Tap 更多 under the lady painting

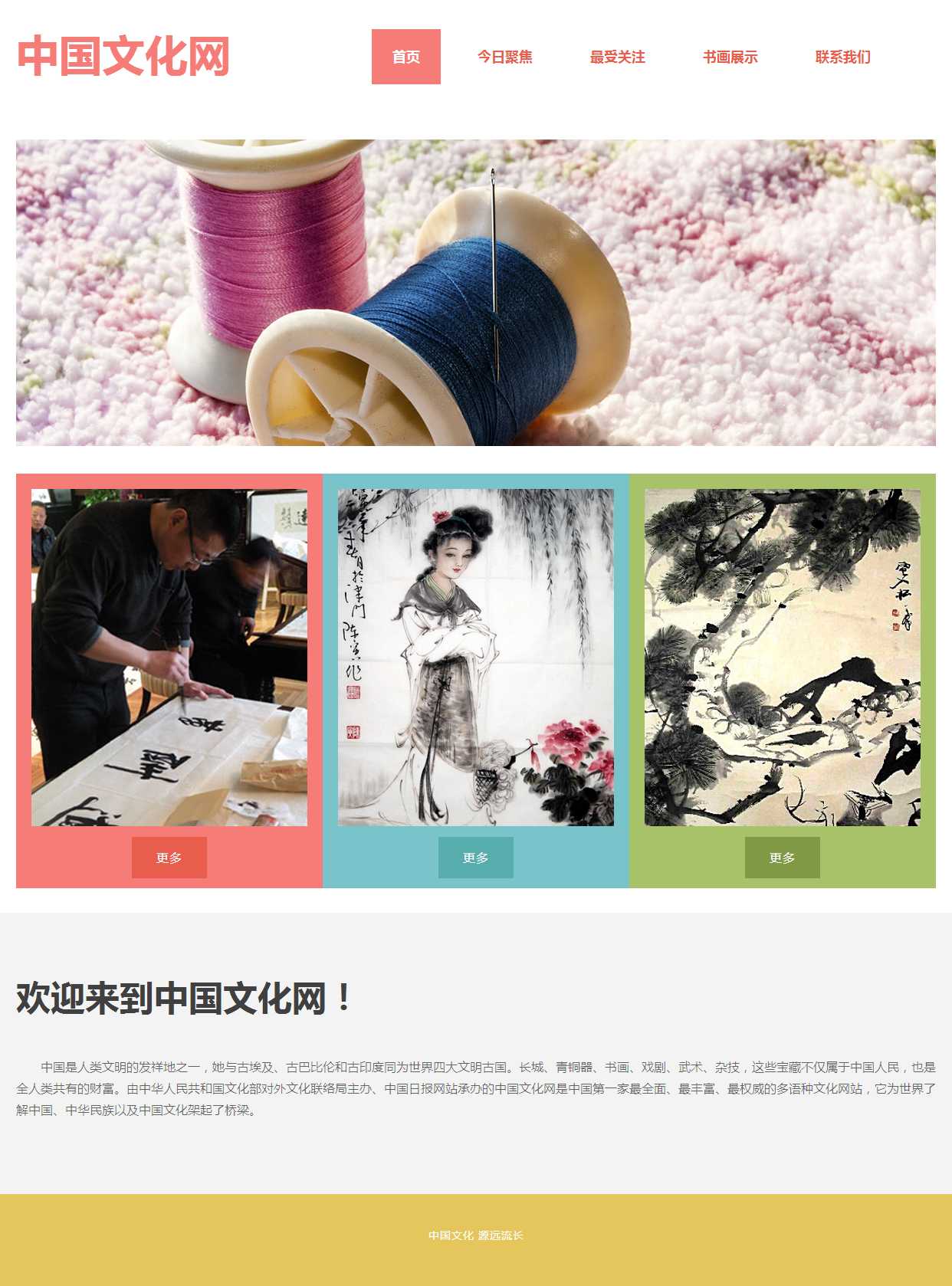475,858
